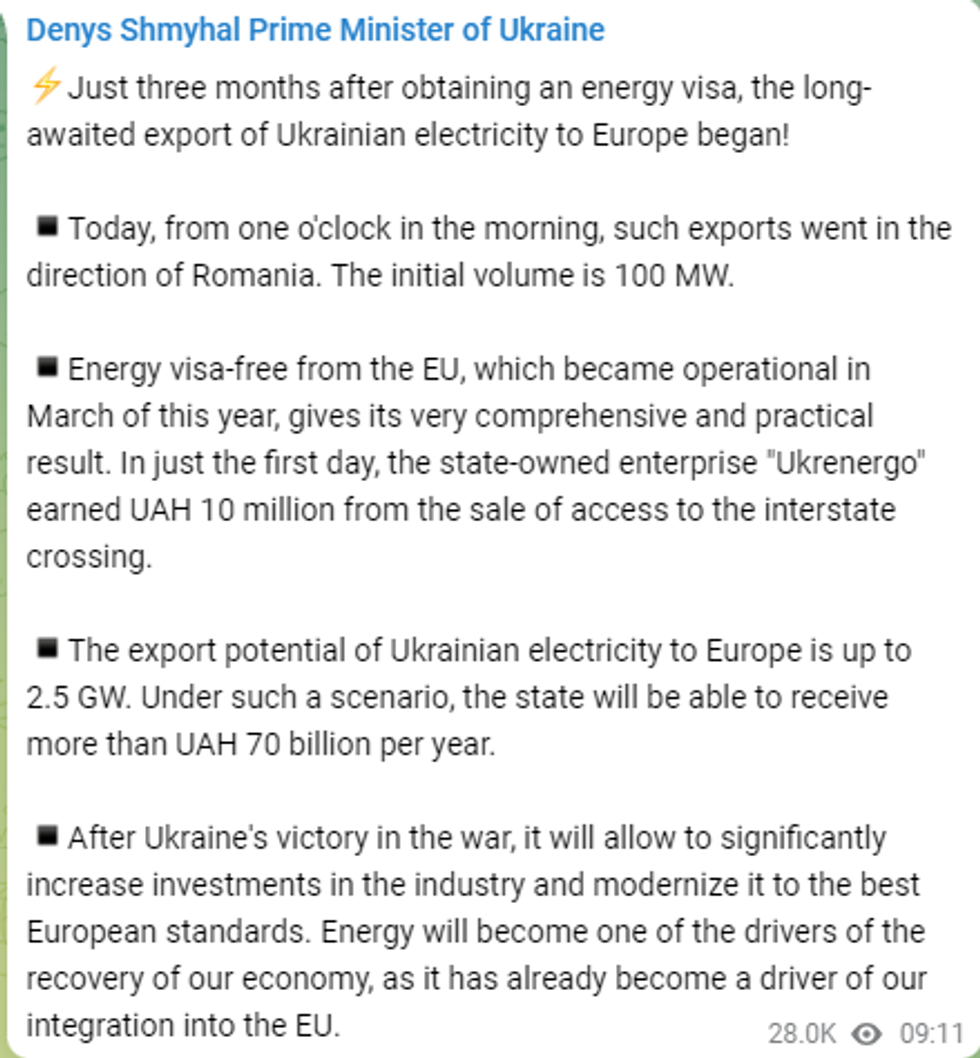Open Denys Shmyhal Prime Minister channel name

(x=315, y=30)
